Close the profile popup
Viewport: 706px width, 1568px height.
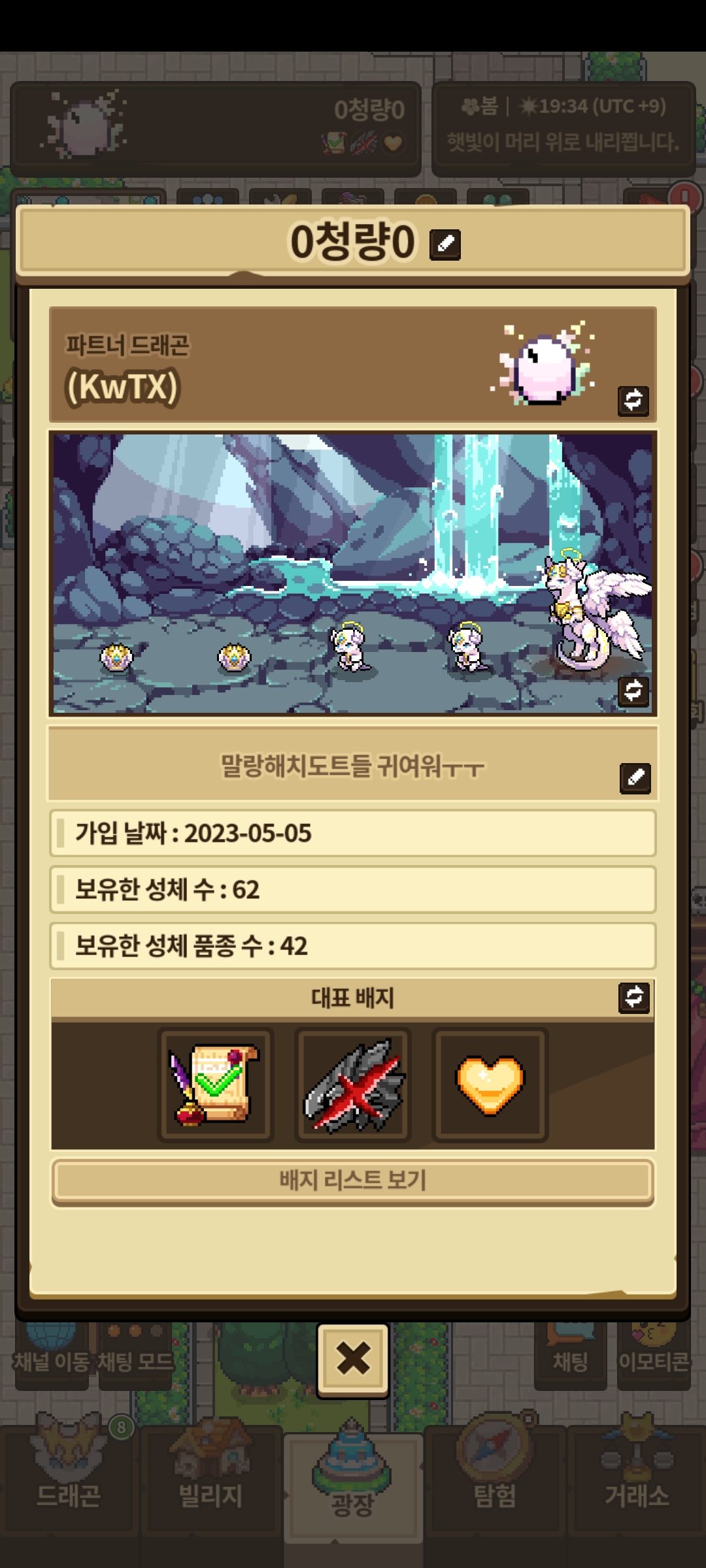(353, 1360)
